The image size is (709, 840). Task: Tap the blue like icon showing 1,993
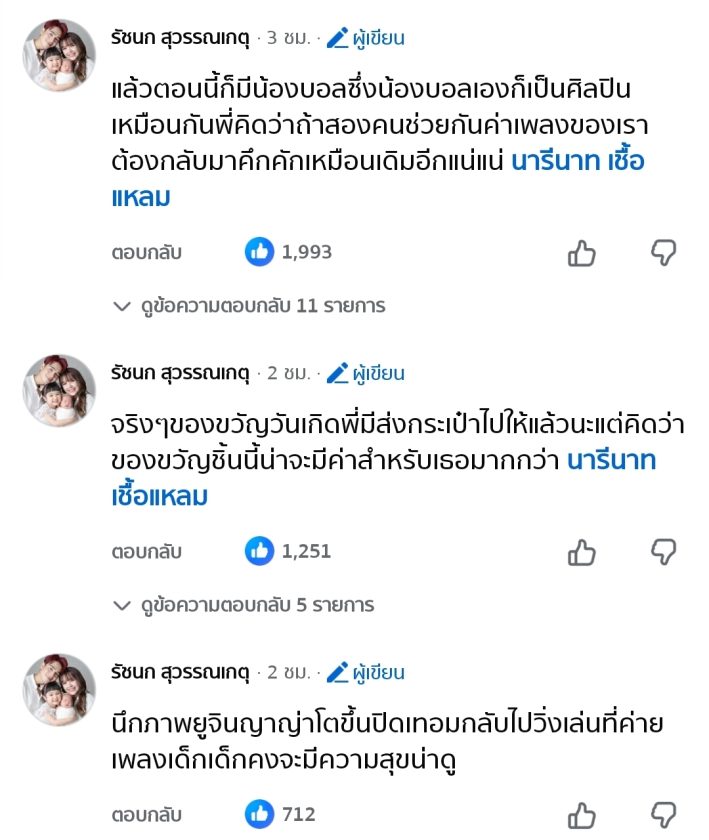259,253
